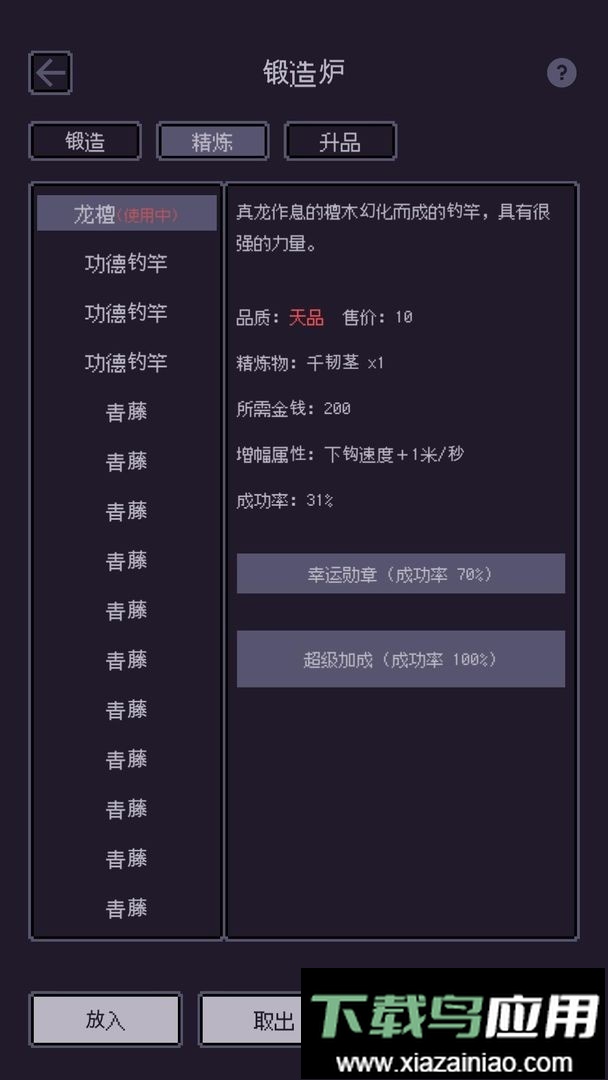608x1080 pixels.
Task: Select the 龙檀 rod in use
Action: point(126,214)
